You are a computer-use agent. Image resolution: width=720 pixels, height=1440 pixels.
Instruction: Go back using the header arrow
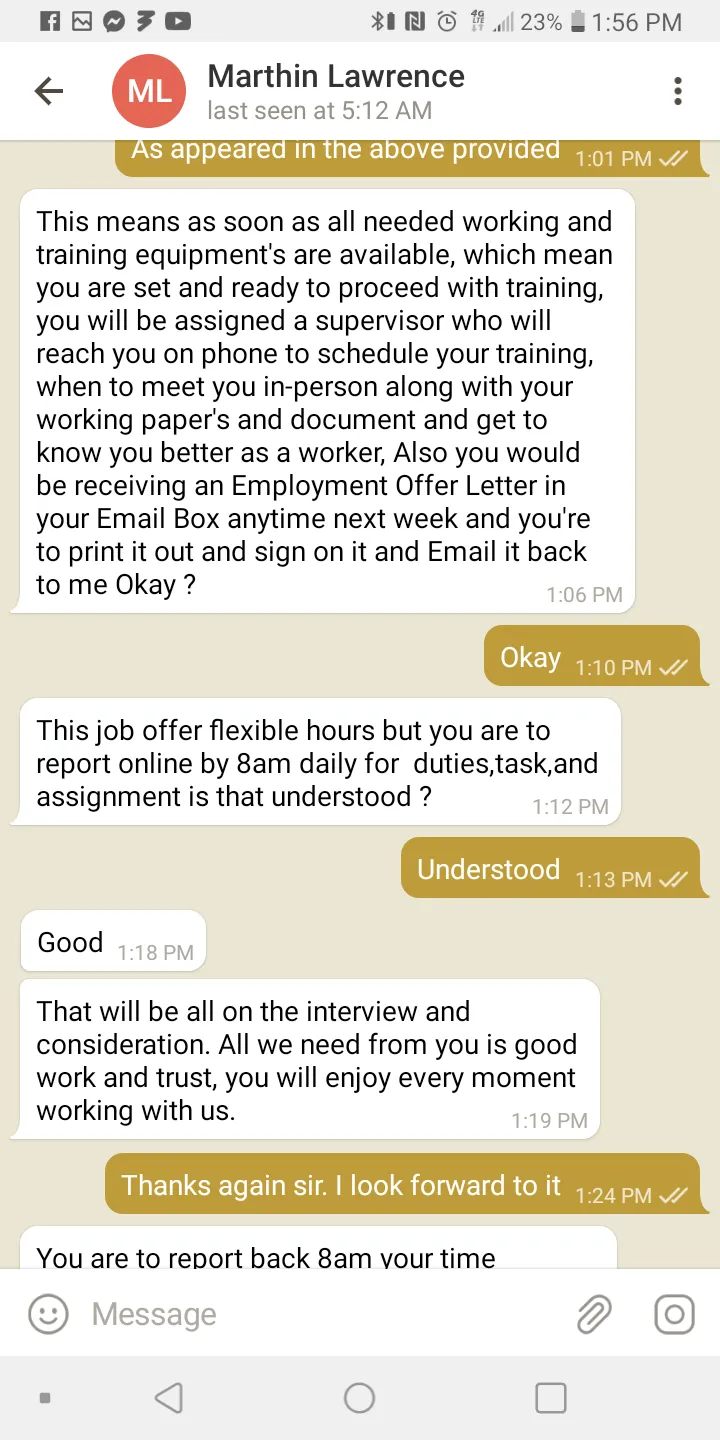click(48, 91)
